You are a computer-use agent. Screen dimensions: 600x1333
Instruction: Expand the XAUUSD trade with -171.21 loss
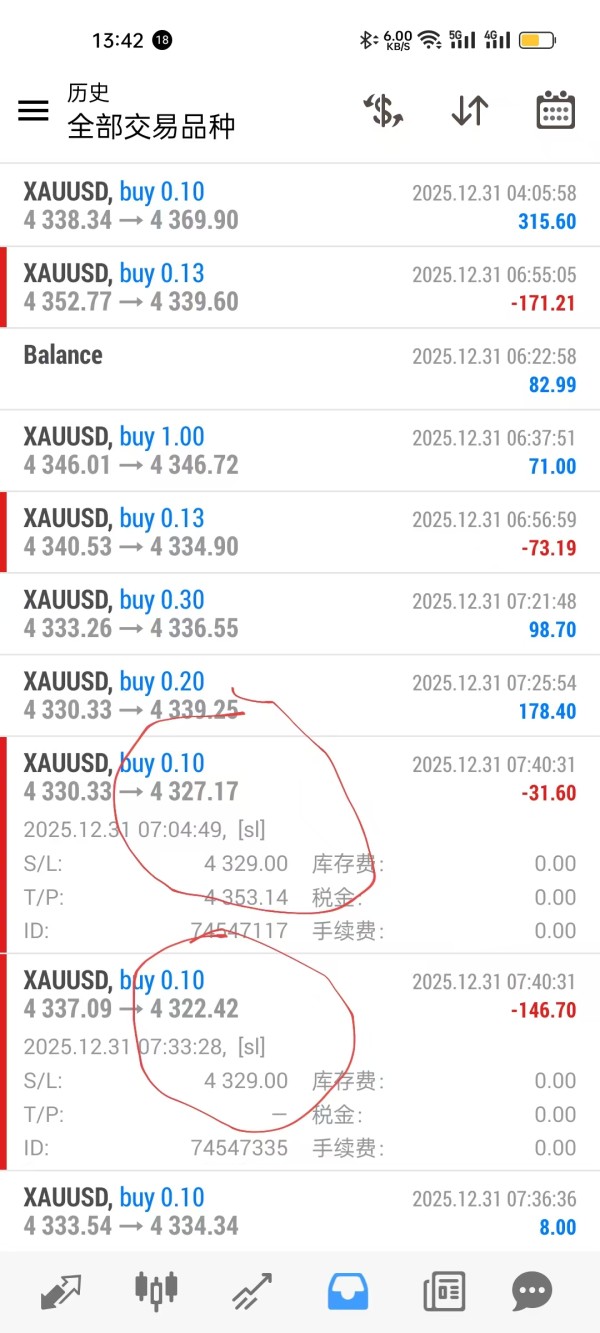point(300,288)
